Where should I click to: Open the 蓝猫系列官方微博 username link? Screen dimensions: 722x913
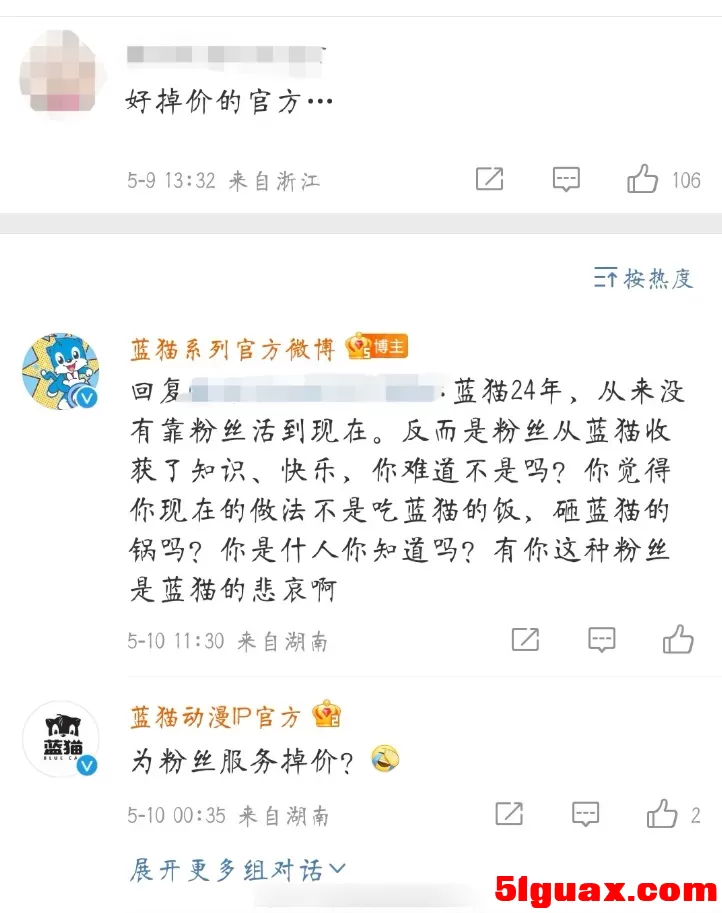232,349
